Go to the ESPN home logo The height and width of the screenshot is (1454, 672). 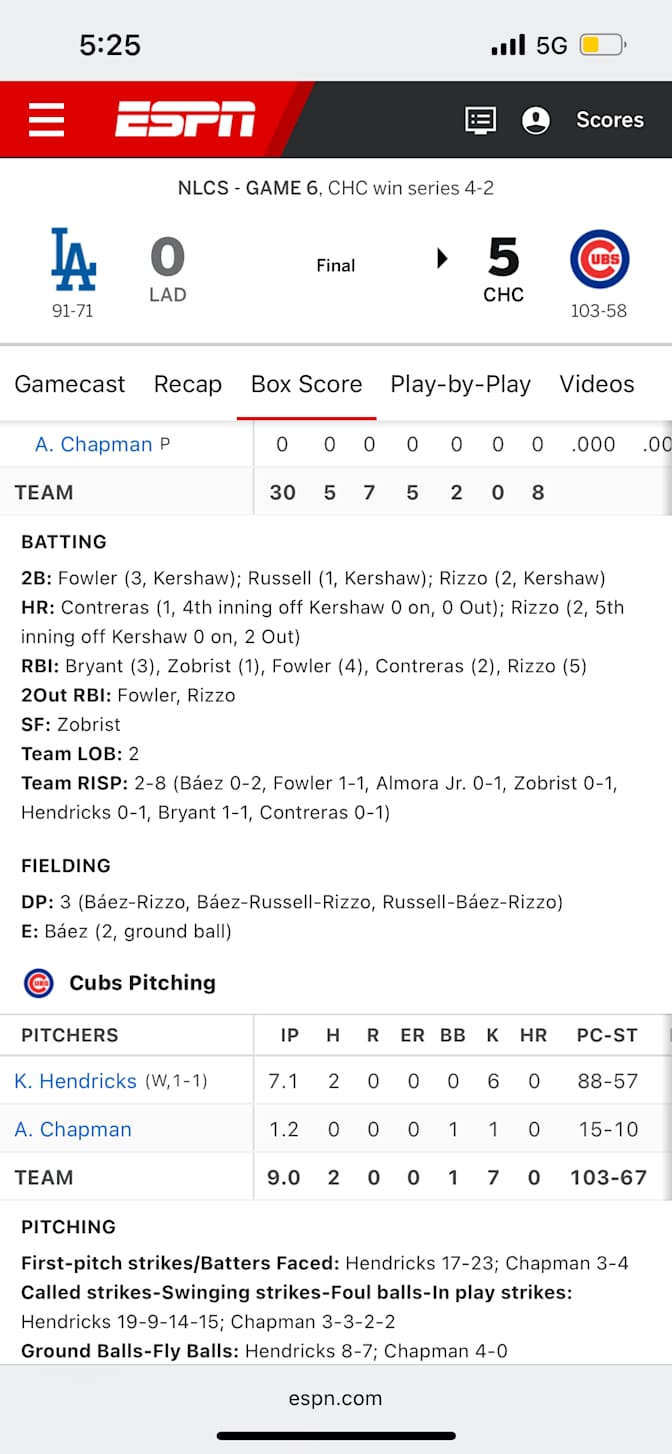tap(185, 120)
